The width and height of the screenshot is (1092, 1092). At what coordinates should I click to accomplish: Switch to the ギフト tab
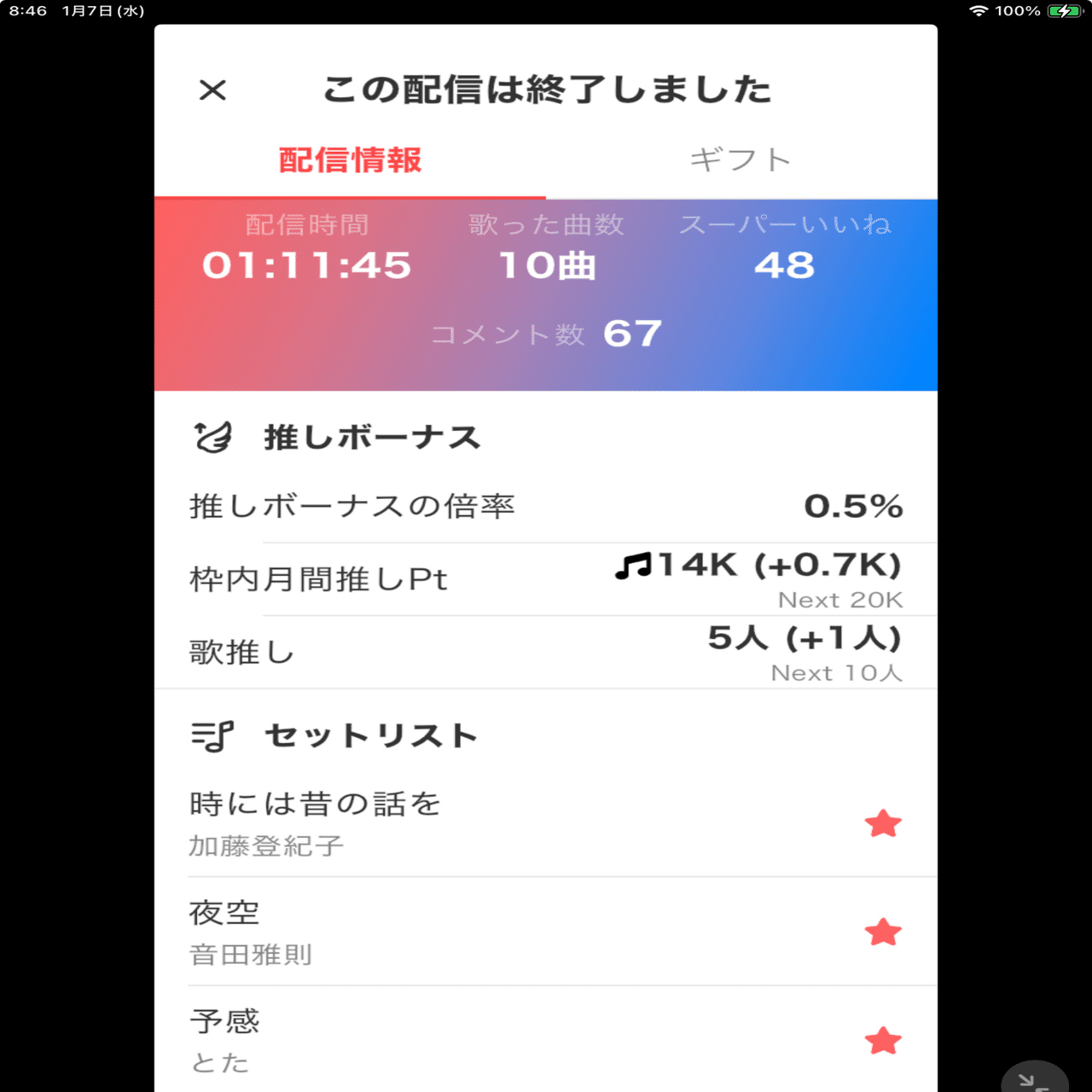741,160
